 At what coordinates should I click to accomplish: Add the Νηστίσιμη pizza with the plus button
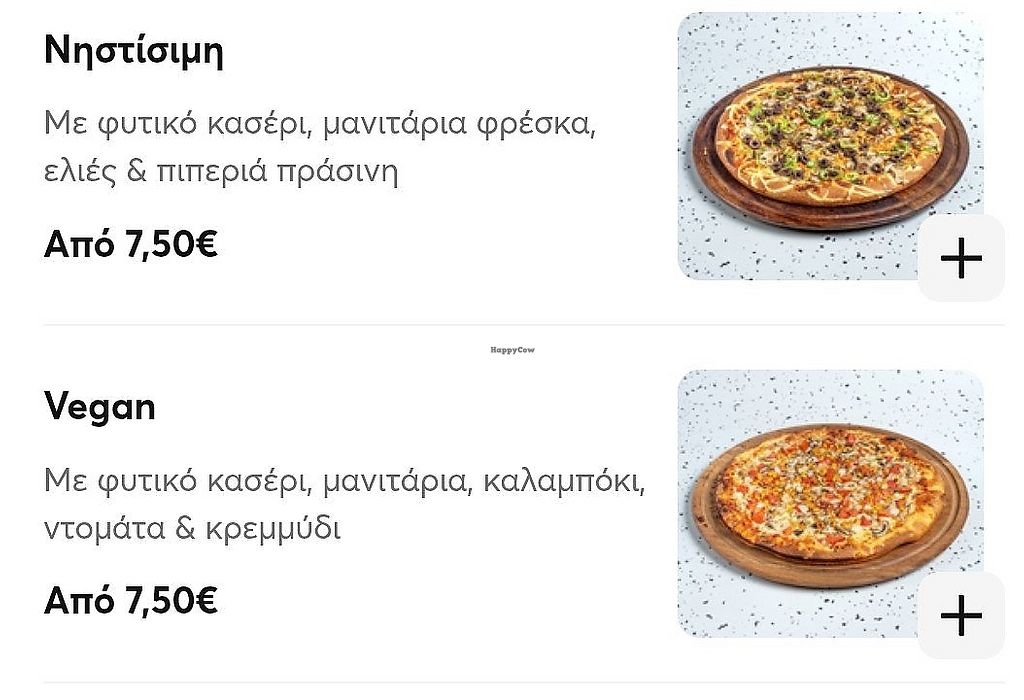click(x=961, y=258)
